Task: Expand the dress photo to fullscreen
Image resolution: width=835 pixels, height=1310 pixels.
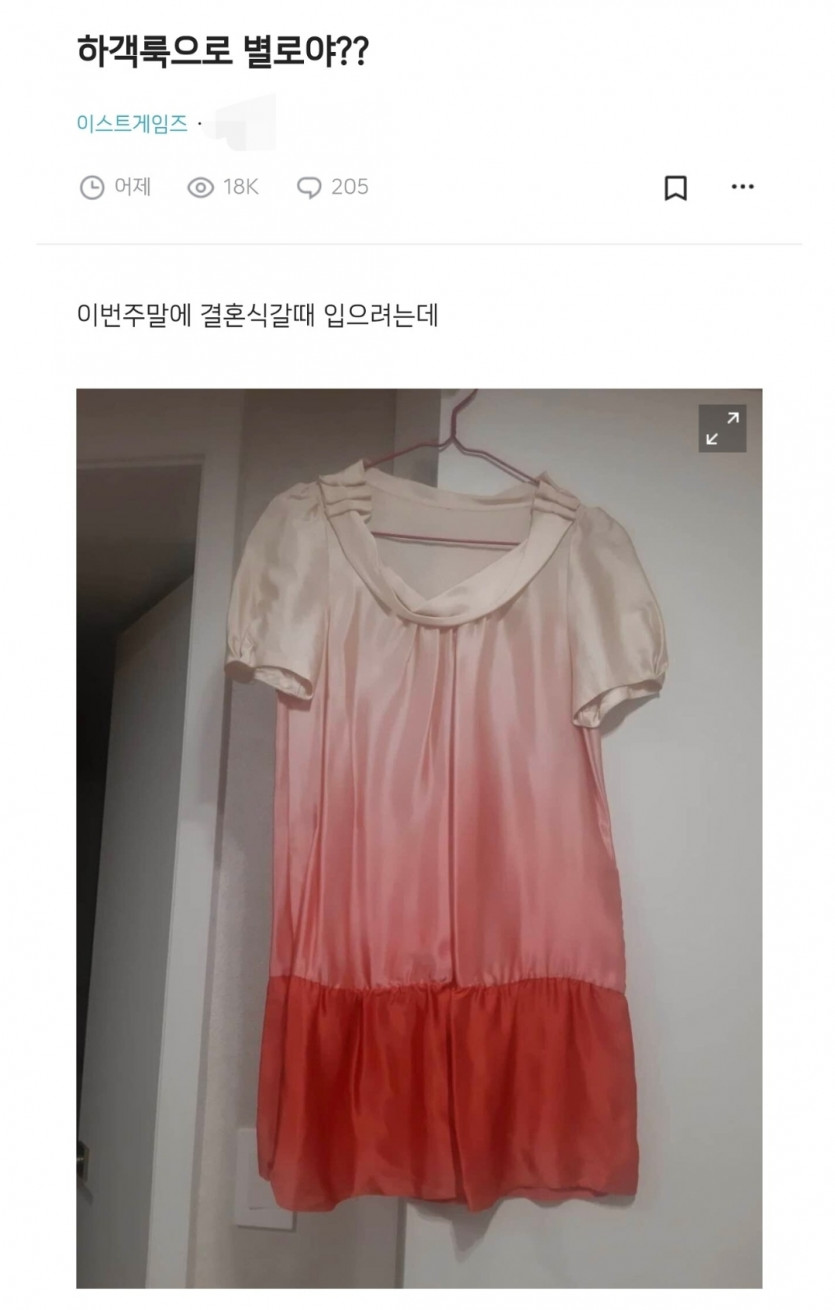Action: (x=722, y=428)
